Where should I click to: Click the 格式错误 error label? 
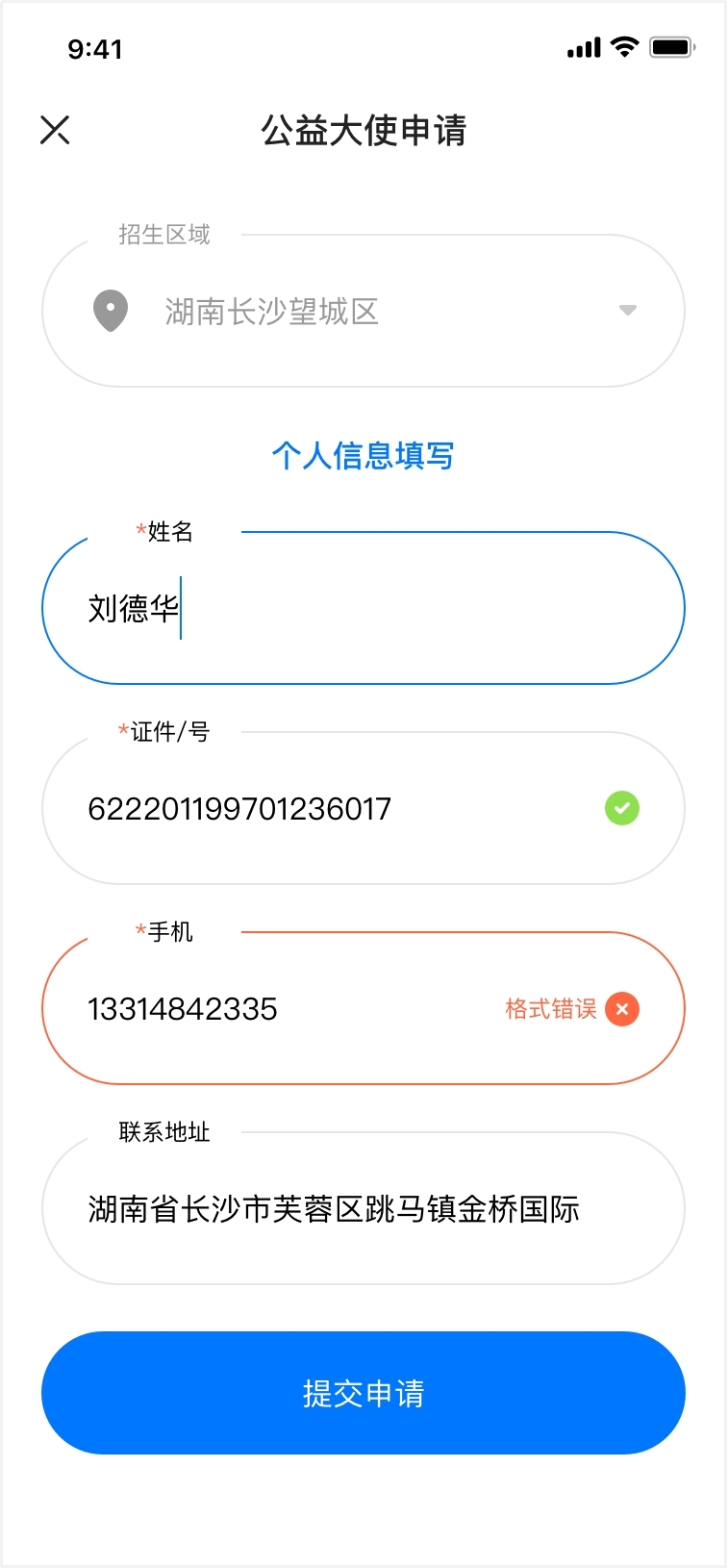click(550, 1009)
